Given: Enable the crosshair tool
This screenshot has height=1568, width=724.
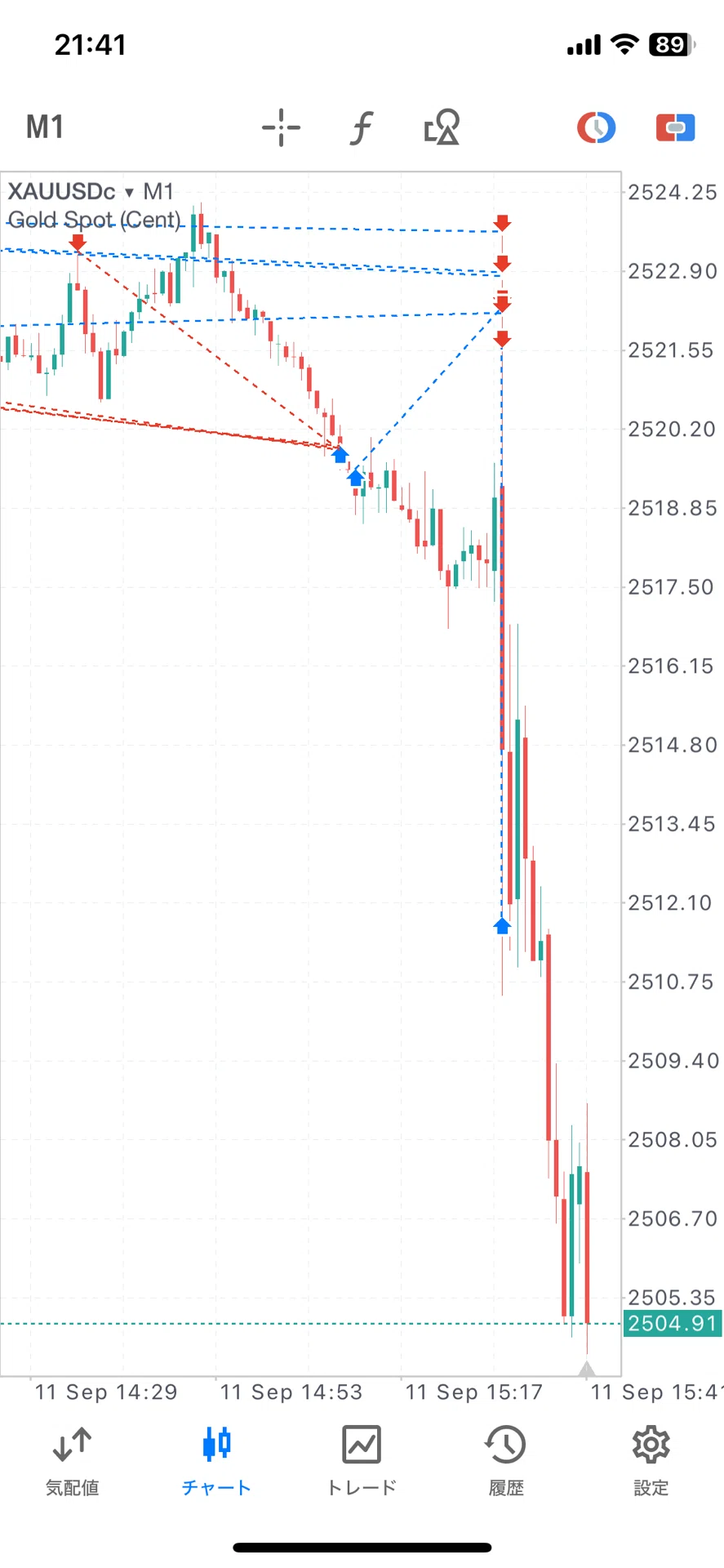Looking at the screenshot, I should tap(281, 127).
